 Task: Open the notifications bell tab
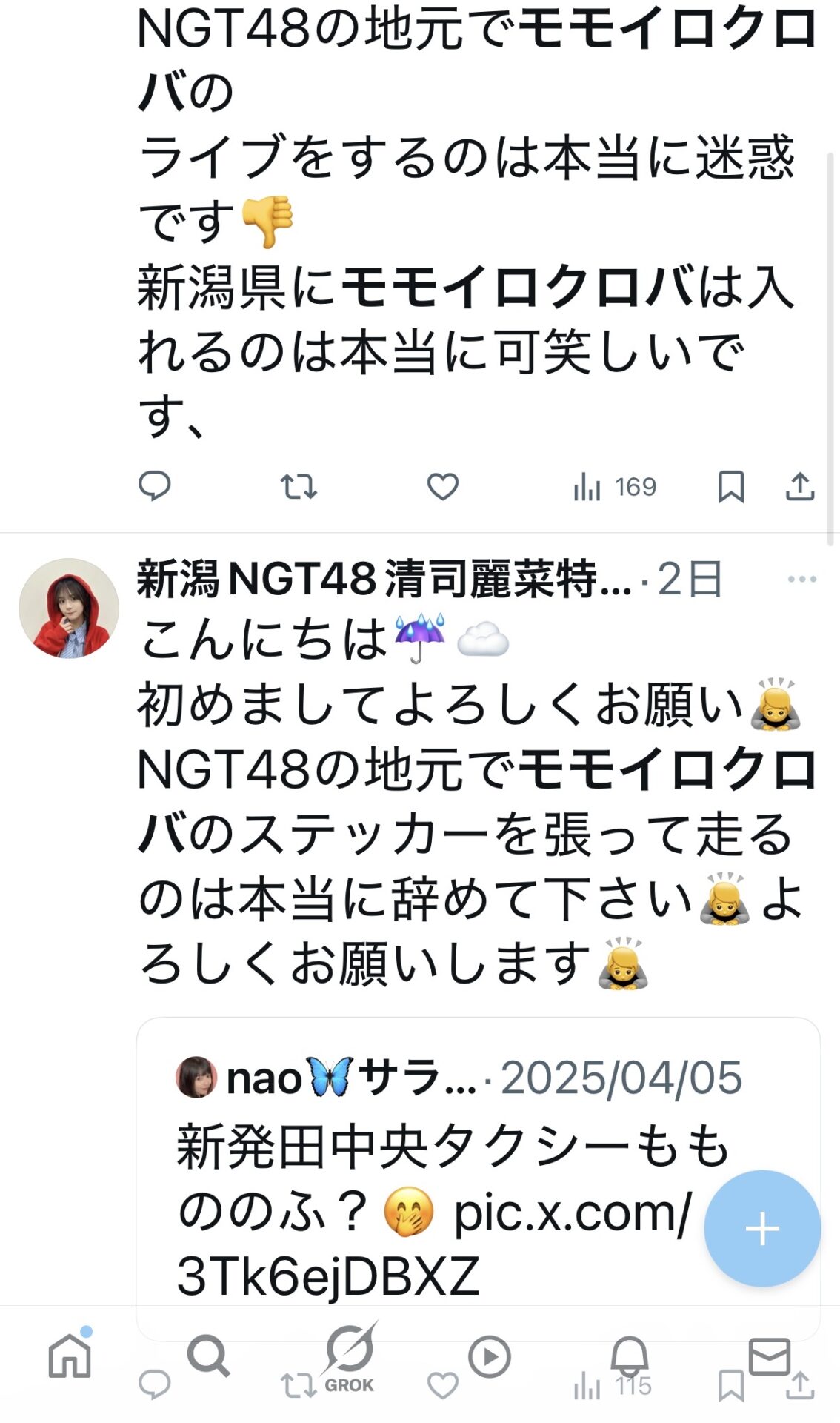click(630, 1356)
